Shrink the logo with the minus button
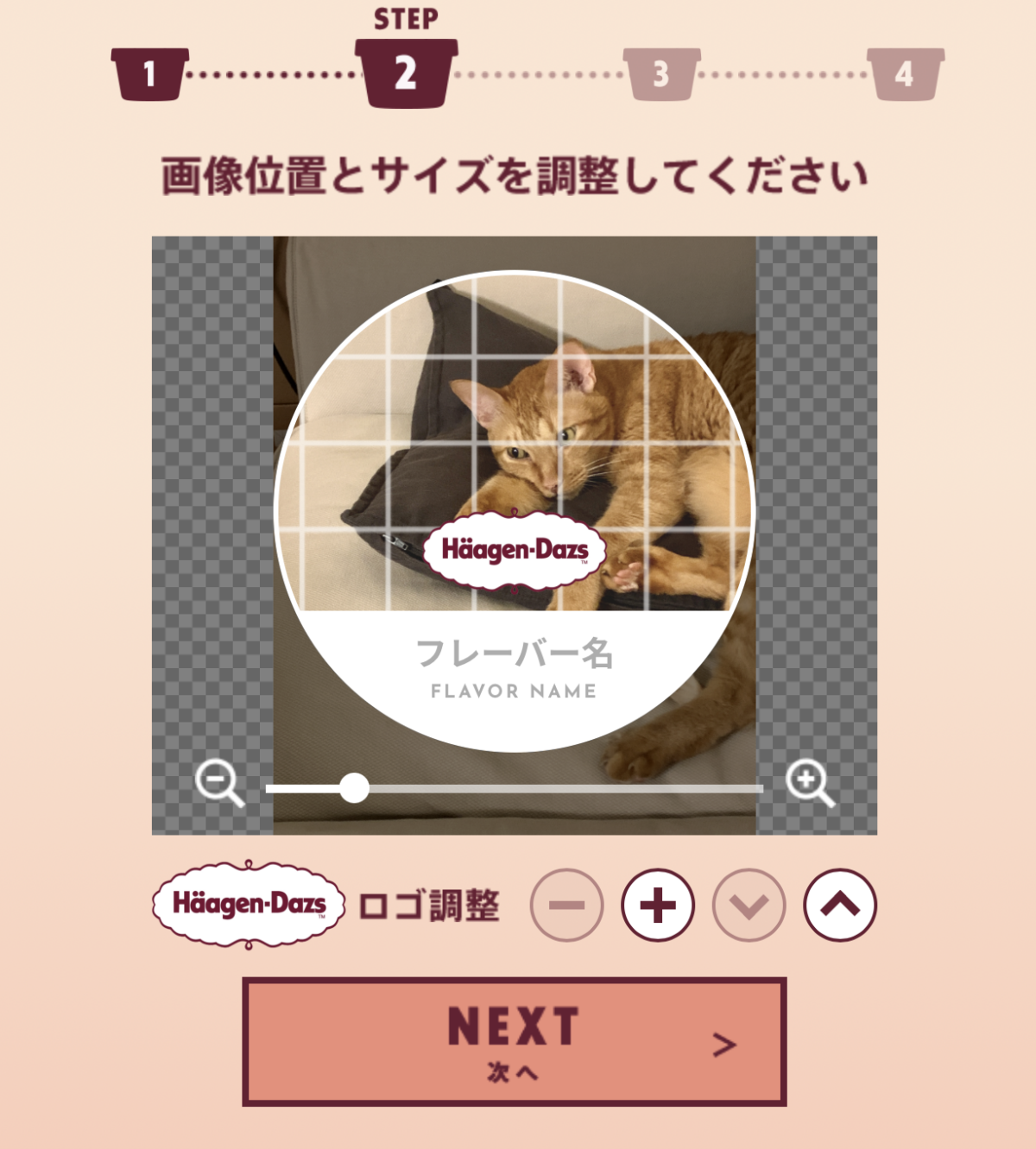This screenshot has width=1036, height=1149. tap(566, 905)
